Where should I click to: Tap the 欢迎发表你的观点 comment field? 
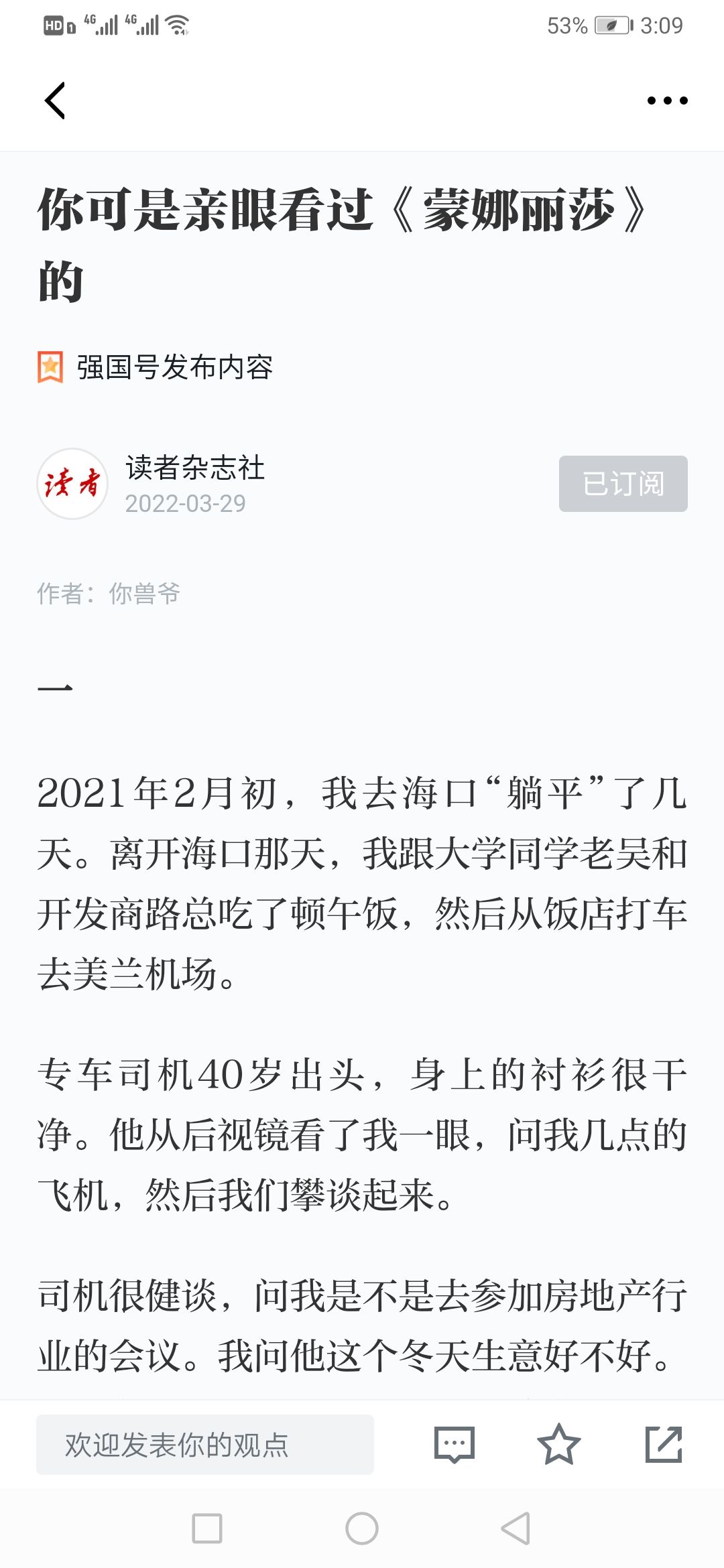(x=205, y=1445)
